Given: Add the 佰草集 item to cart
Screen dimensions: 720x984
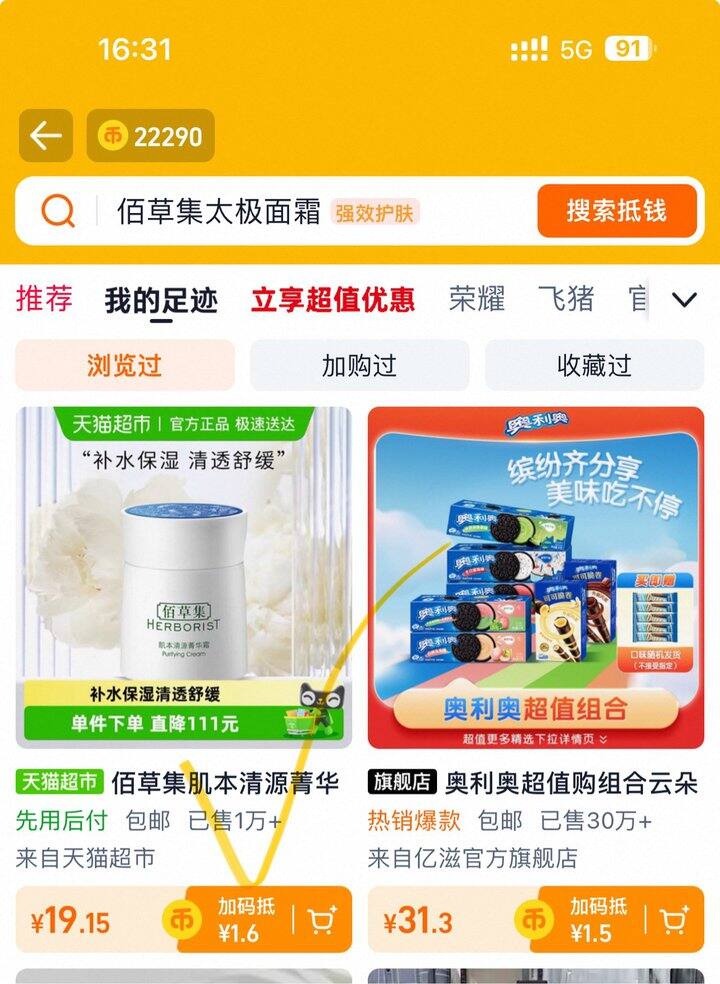Looking at the screenshot, I should 322,920.
